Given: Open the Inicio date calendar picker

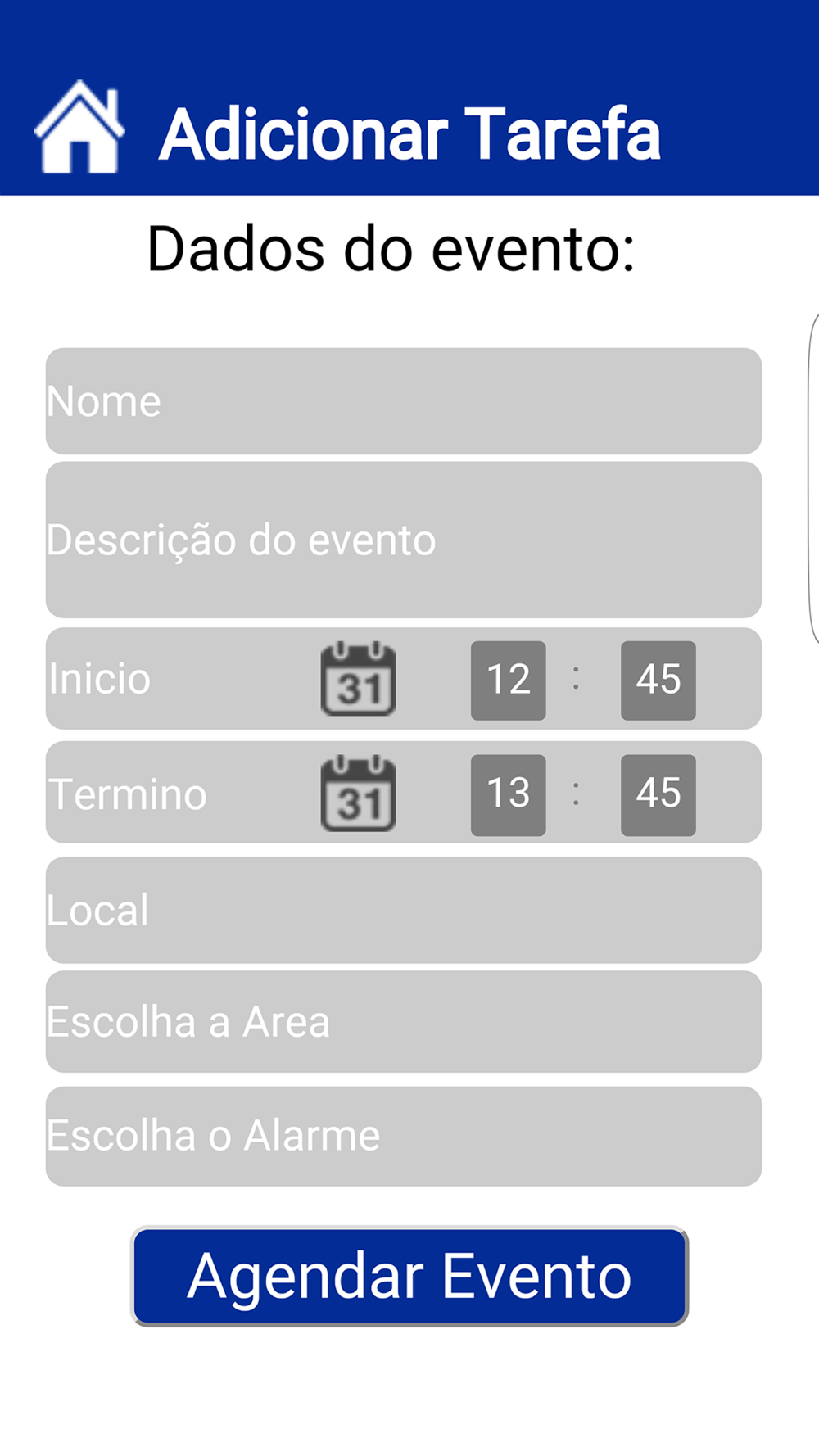Looking at the screenshot, I should 358,679.
